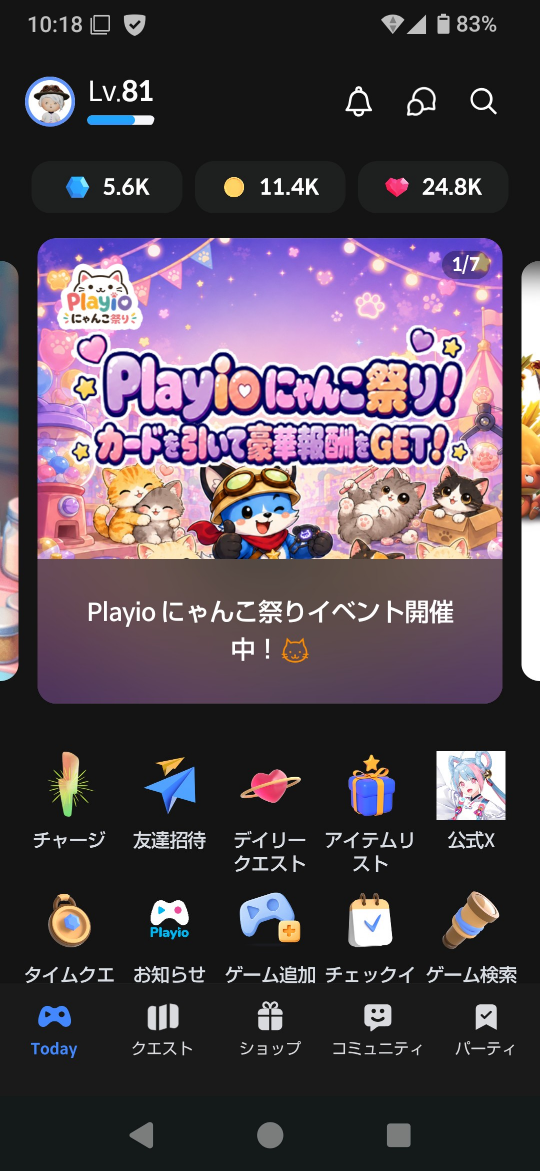Switch to the クエスト tab
Image resolution: width=540 pixels, height=1171 pixels.
[162, 1029]
